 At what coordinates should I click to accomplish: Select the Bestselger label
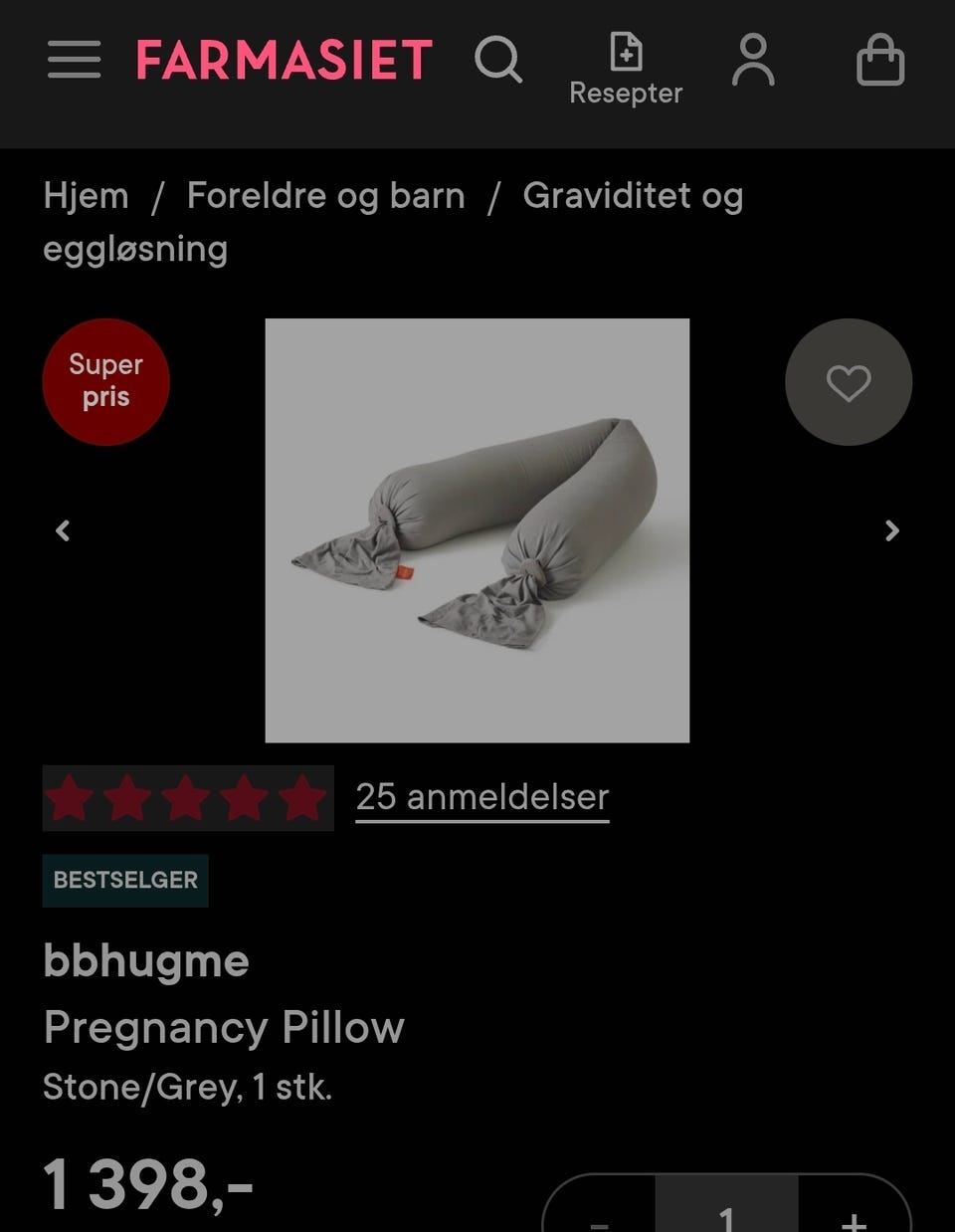124,880
